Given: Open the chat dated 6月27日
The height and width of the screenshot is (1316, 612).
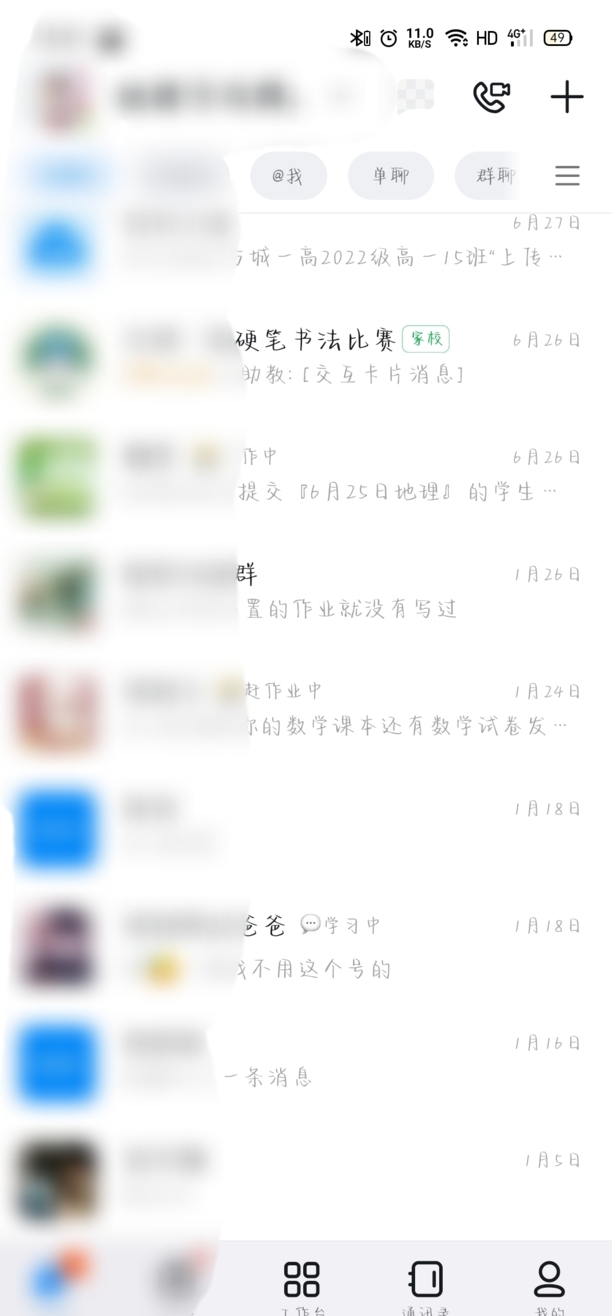Looking at the screenshot, I should point(400,241).
